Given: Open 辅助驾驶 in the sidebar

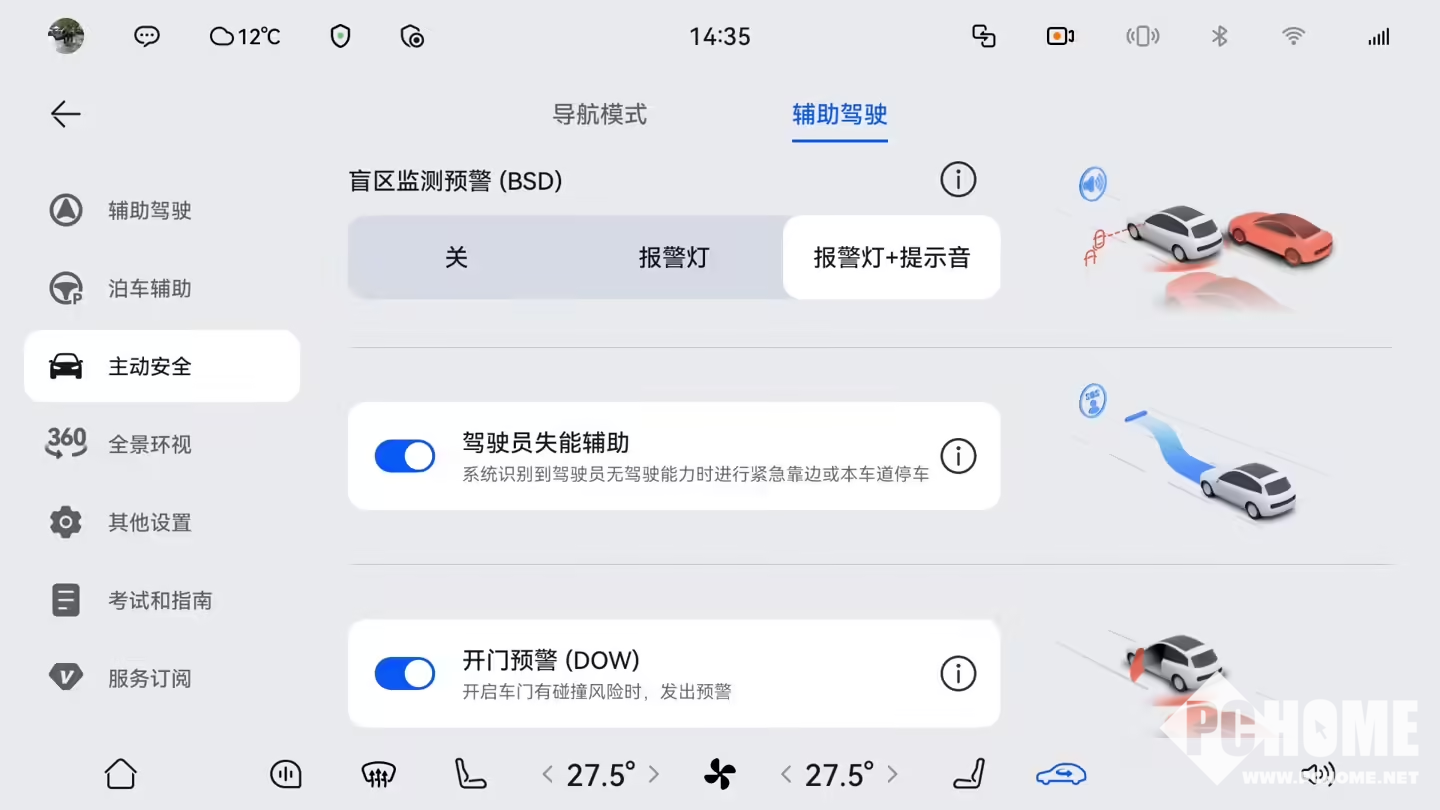Looking at the screenshot, I should point(149,211).
